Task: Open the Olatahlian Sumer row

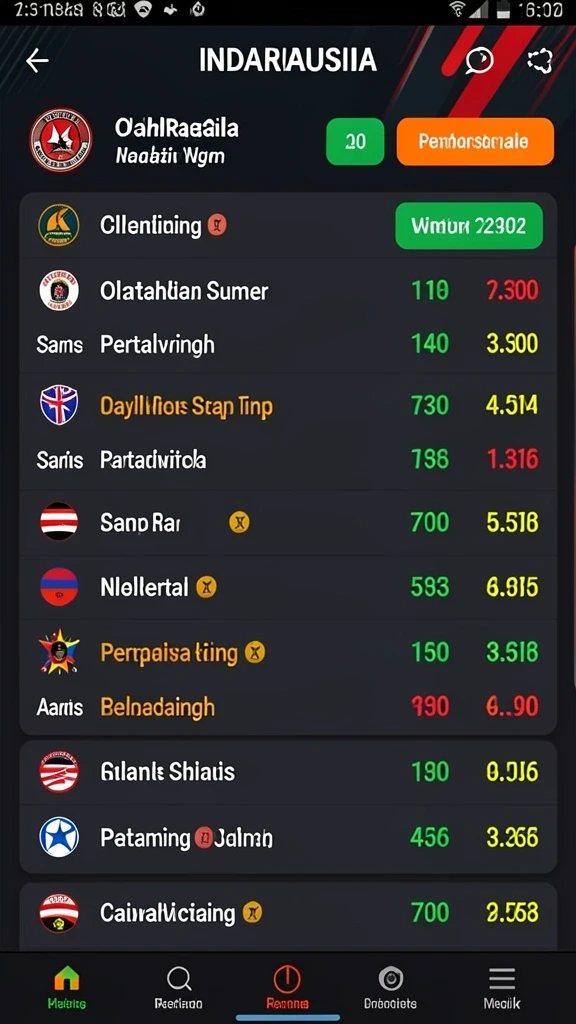Action: 288,290
